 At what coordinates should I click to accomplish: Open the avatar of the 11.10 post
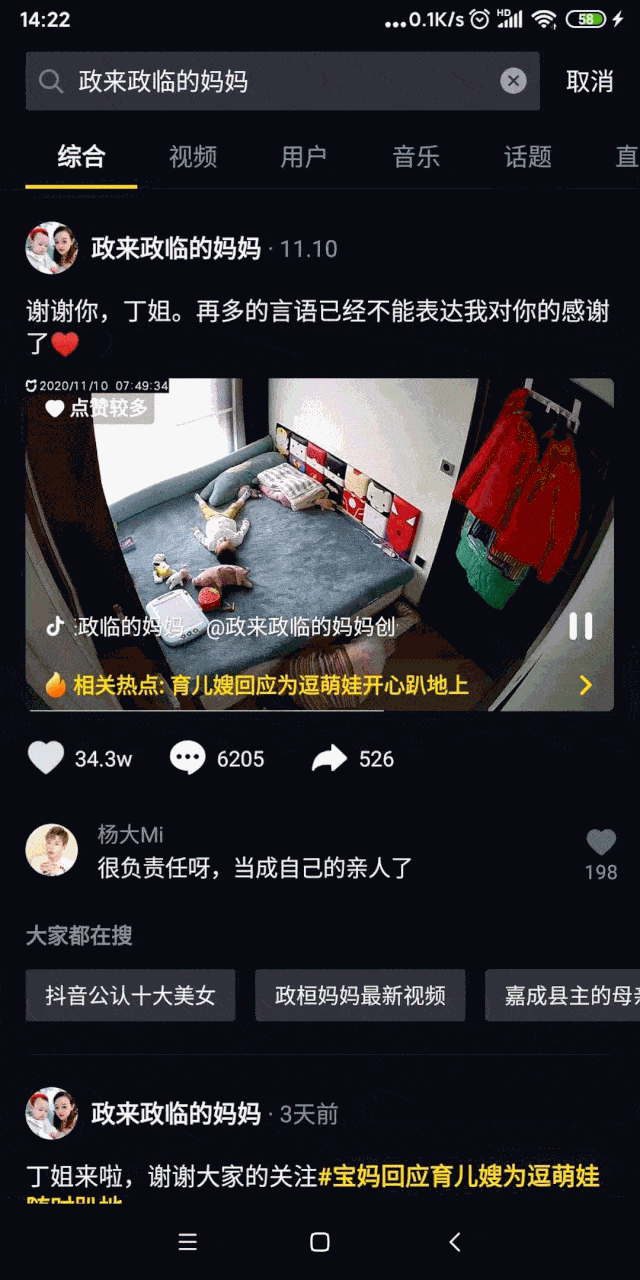pyautogui.click(x=51, y=248)
